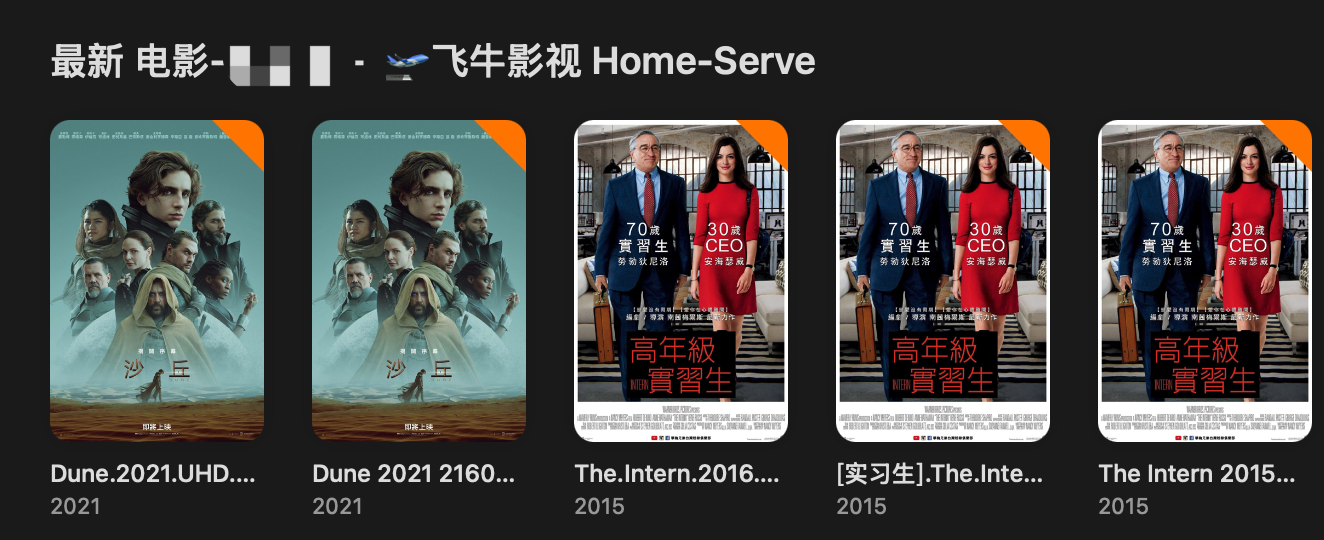This screenshot has height=540, width=1324.
Task: Open The.Intern.2016 movie poster
Action: tap(681, 280)
